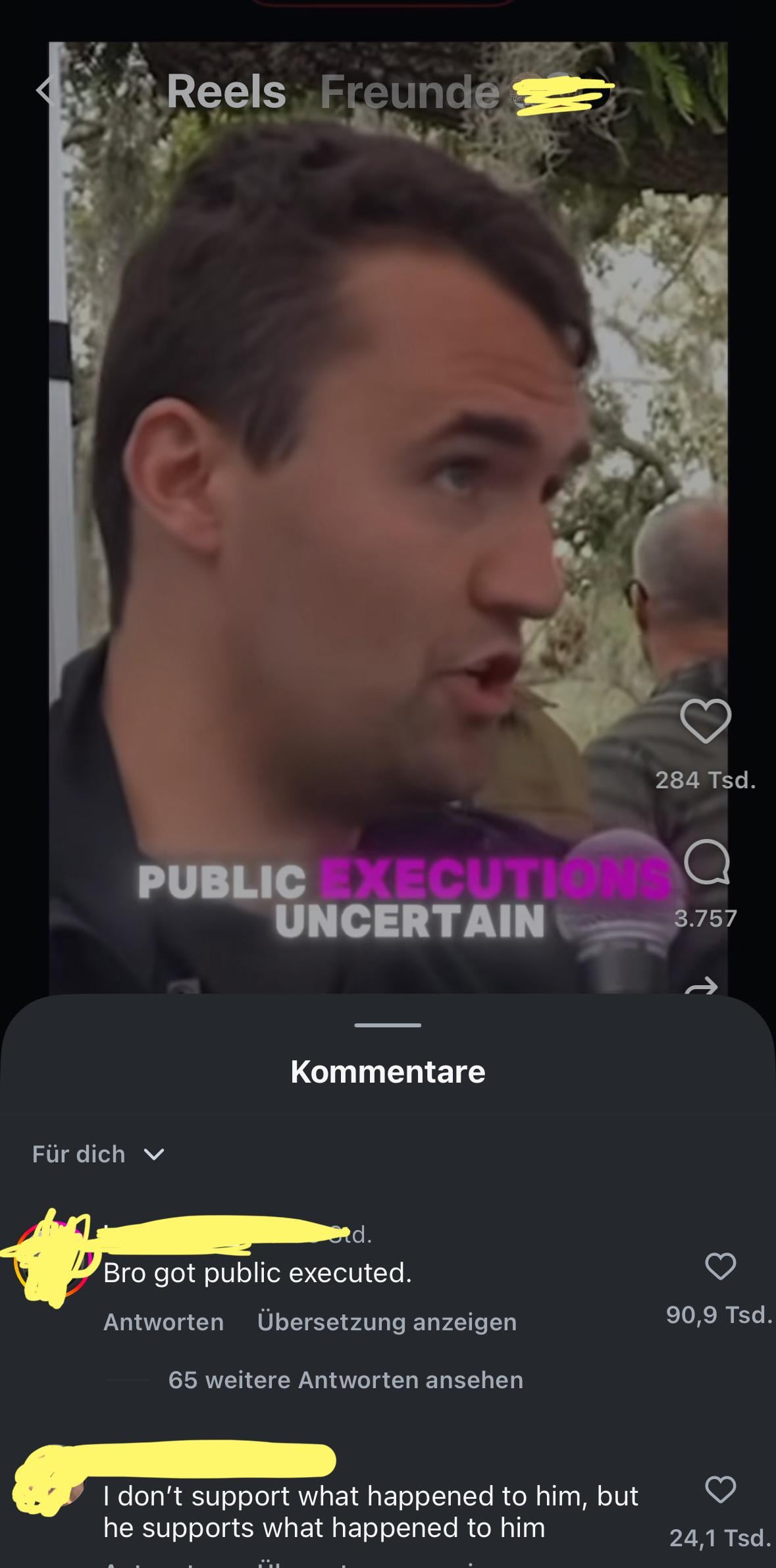Share the reel via the arrow icon

point(701,986)
